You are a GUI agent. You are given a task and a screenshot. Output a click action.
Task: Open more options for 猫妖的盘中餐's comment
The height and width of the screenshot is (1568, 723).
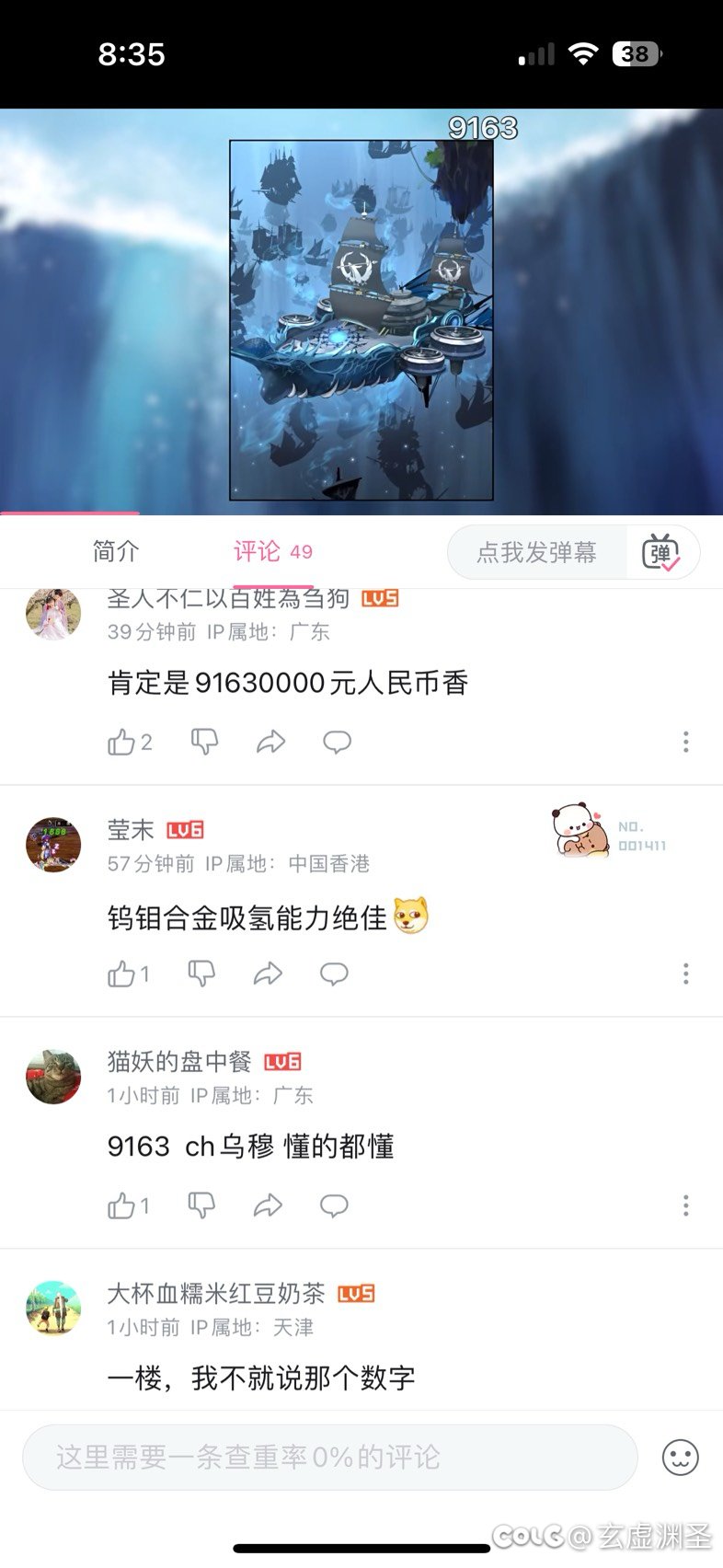(x=685, y=1204)
